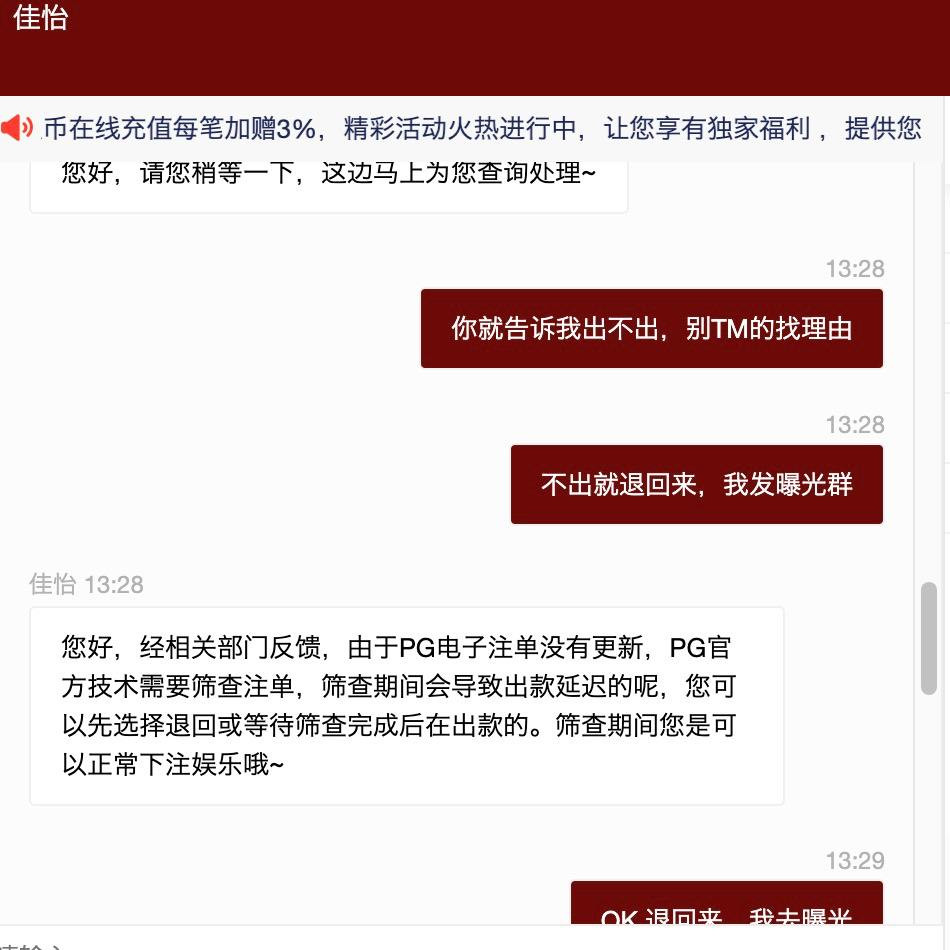Open the scrolling recharge bonus announcement
The image size is (950, 950).
(480, 129)
